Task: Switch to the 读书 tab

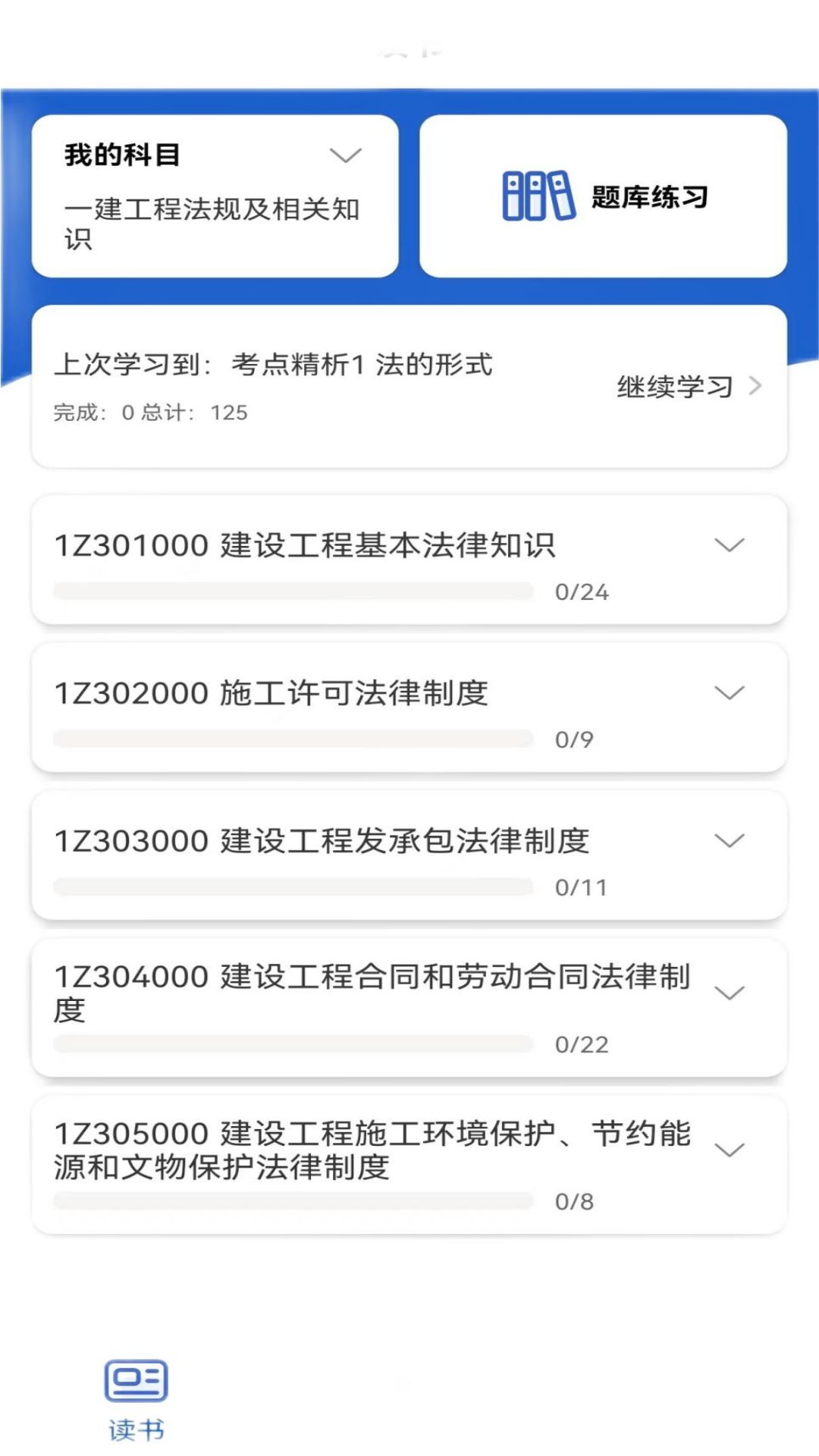Action: point(136,1400)
